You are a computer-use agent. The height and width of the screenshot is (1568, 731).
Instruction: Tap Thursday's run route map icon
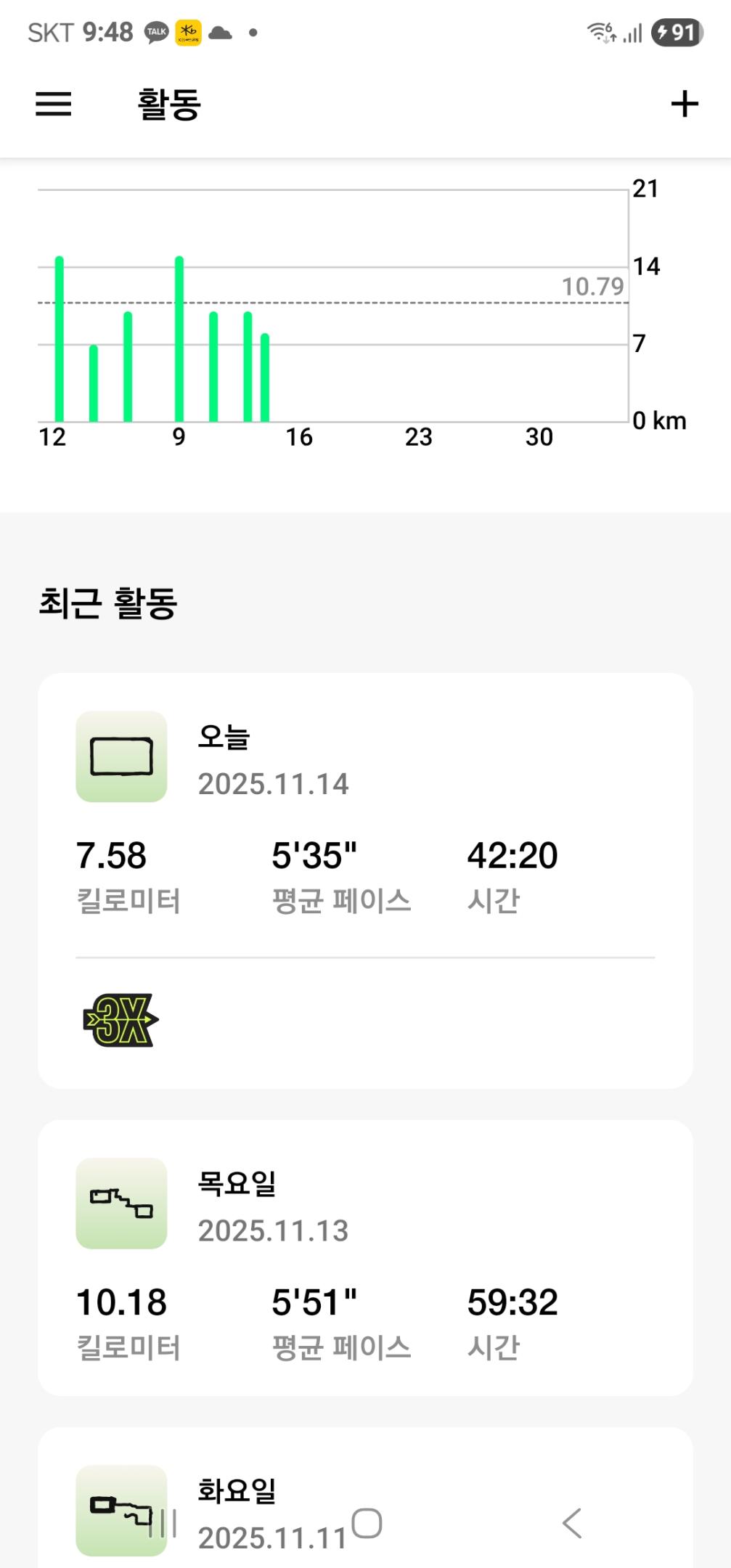pos(121,1204)
